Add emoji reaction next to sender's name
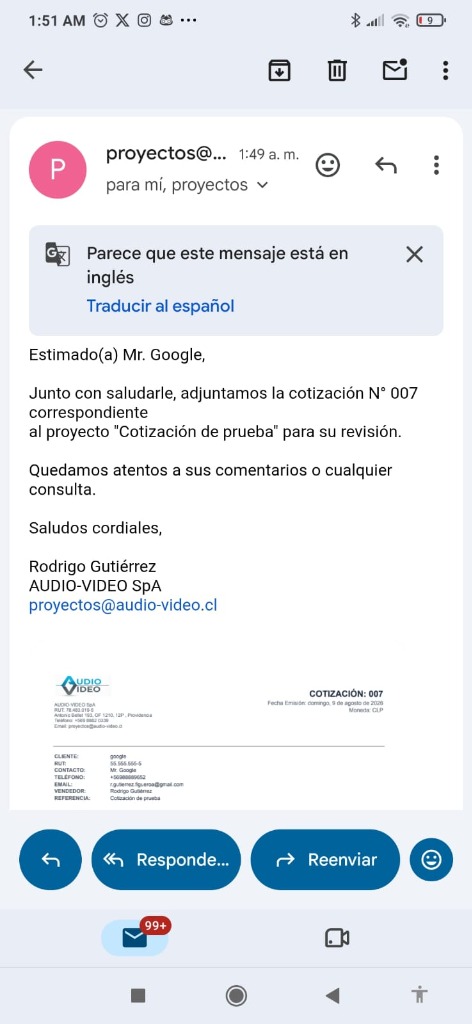The image size is (472, 1024). [x=328, y=165]
